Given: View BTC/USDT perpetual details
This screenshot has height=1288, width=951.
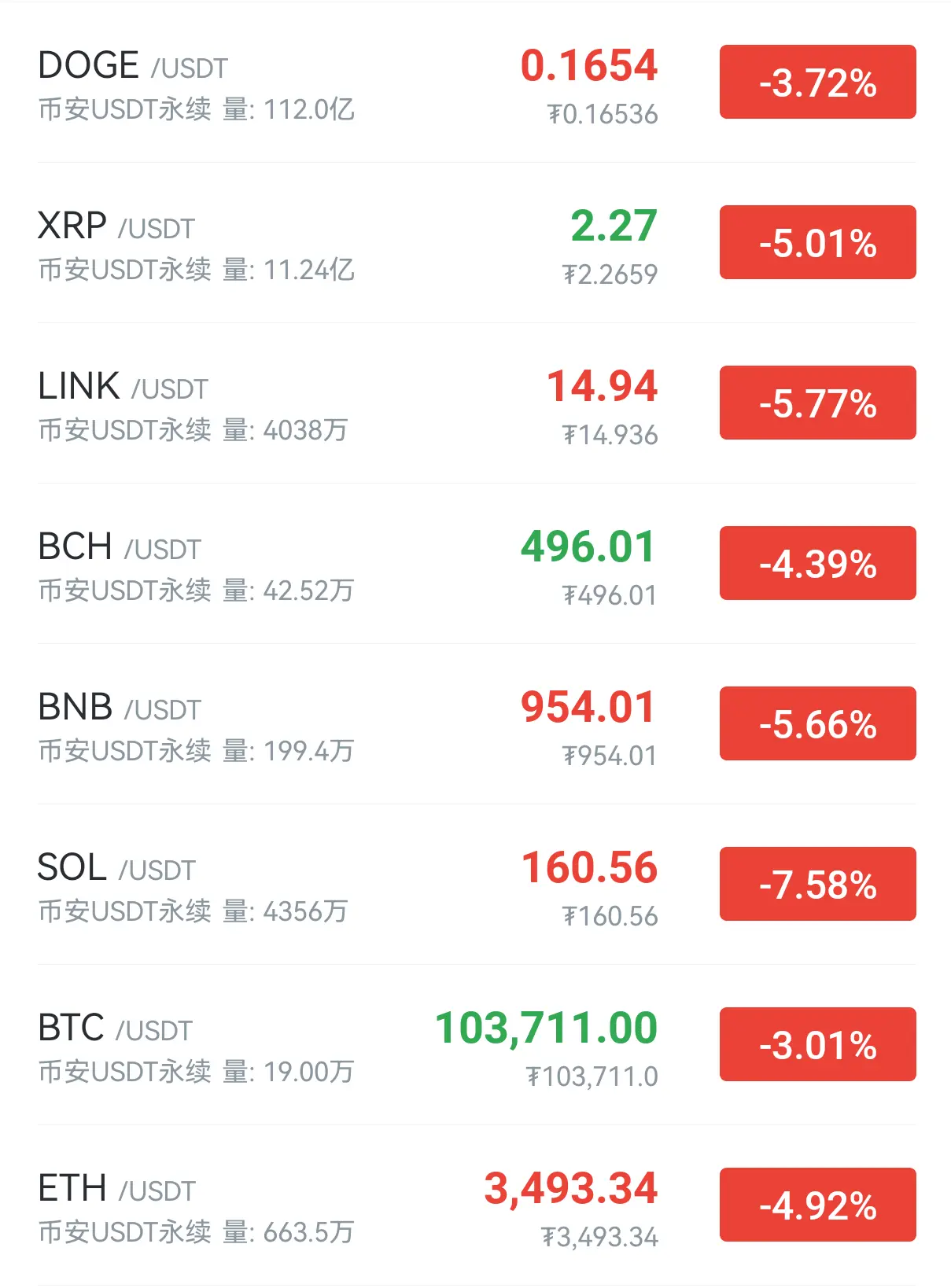Looking at the screenshot, I should (x=197, y=1046).
